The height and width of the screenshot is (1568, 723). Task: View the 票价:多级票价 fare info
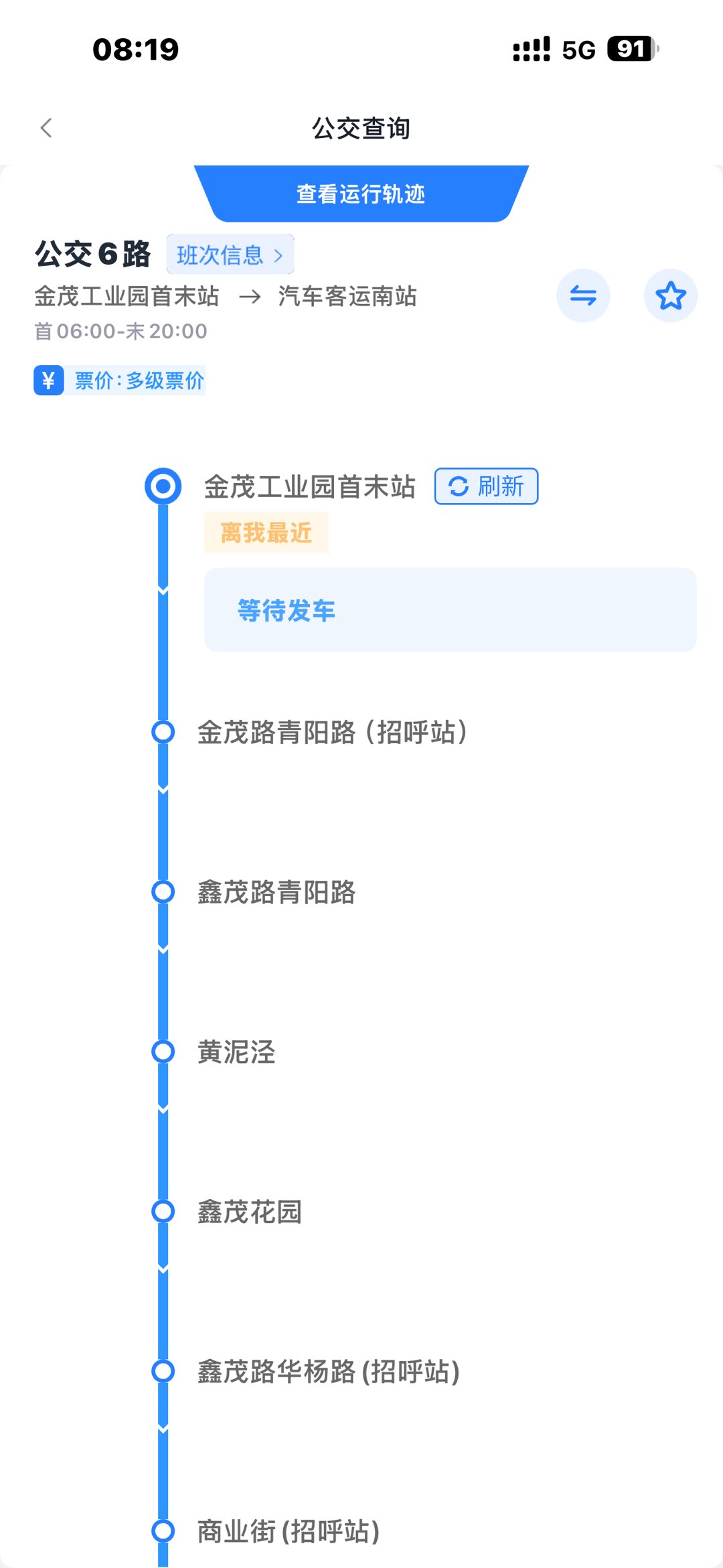click(120, 380)
